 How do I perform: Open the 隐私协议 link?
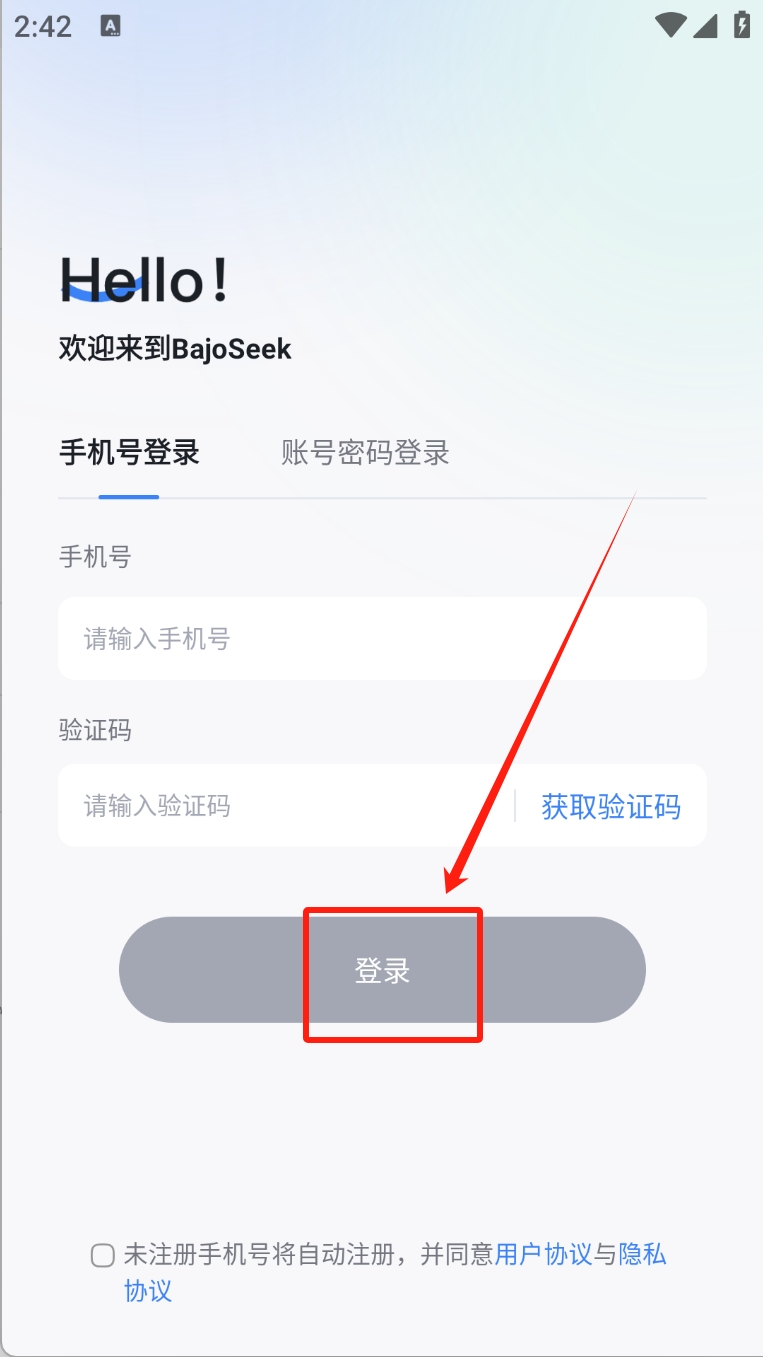click(642, 1255)
